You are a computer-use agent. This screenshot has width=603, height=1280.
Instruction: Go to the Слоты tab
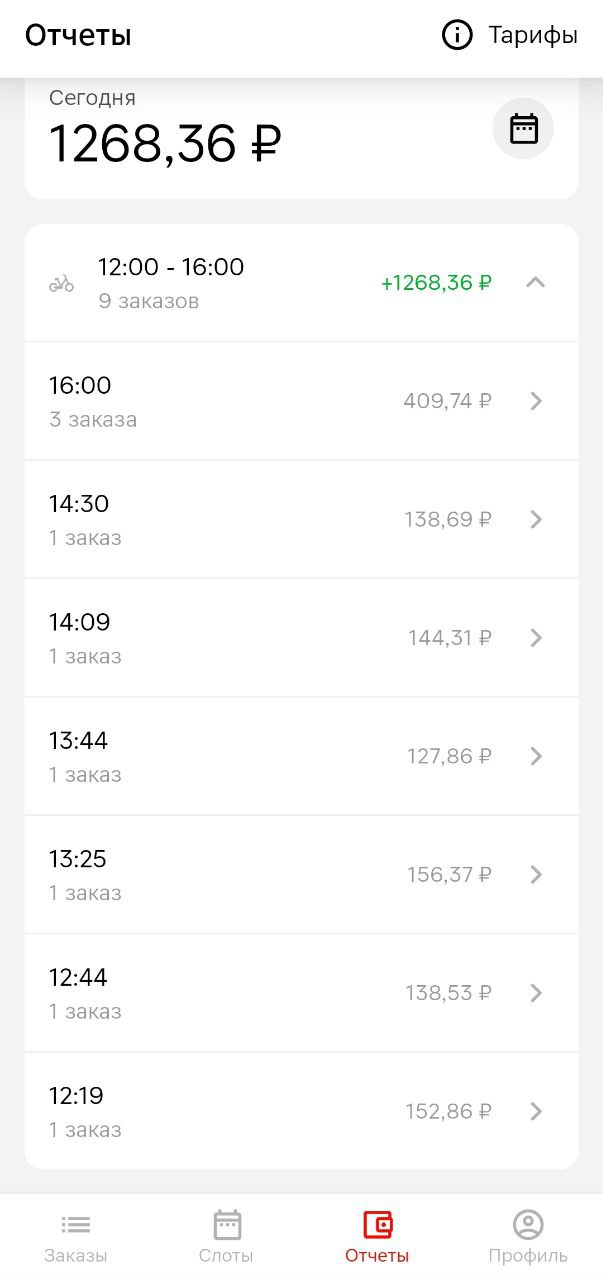click(227, 1237)
